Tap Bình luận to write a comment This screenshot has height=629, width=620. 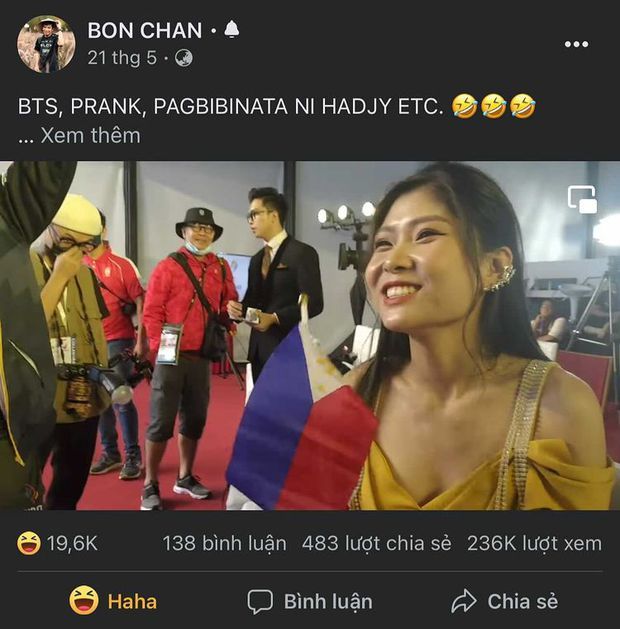point(310,601)
